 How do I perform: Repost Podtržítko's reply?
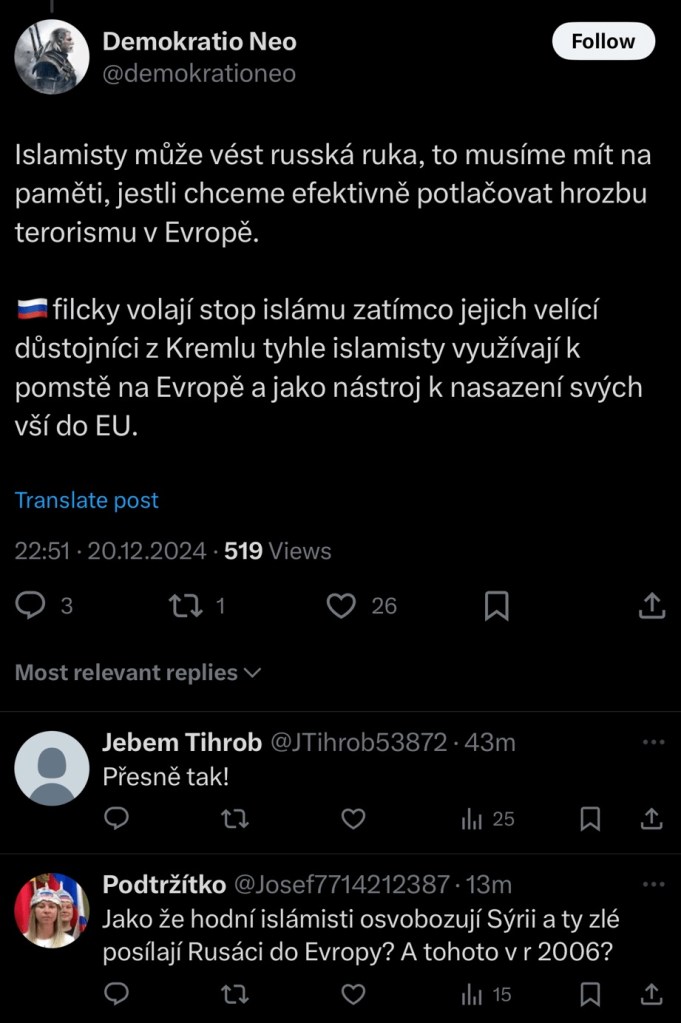point(233,994)
